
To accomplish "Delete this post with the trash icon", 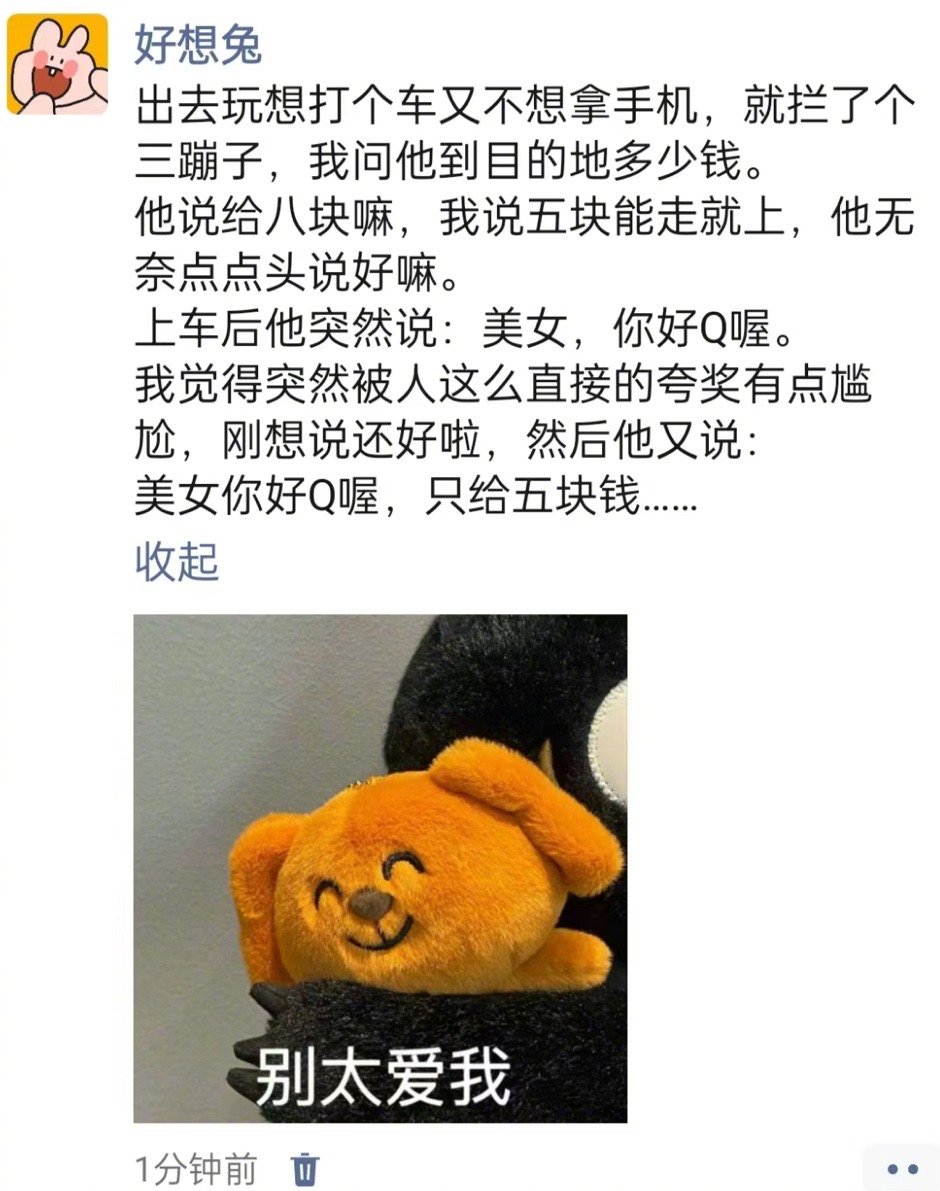I will pyautogui.click(x=304, y=1167).
